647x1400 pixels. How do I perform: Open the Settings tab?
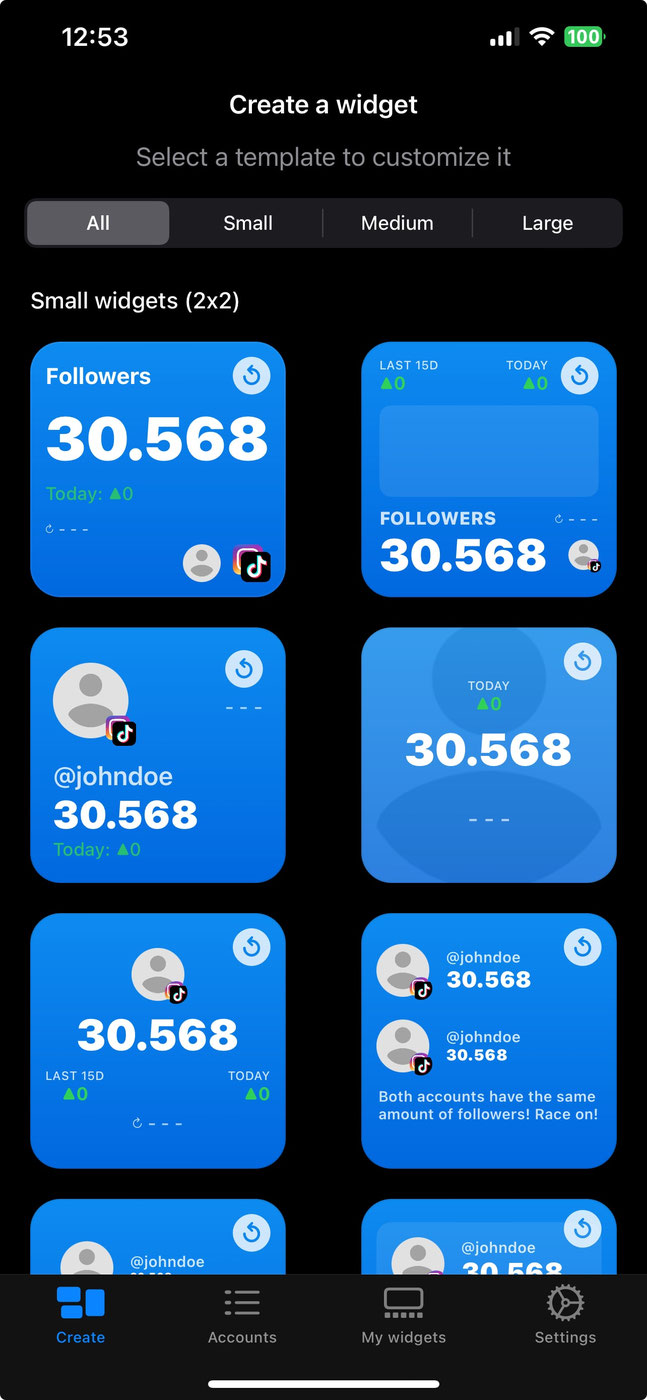pos(565,1316)
